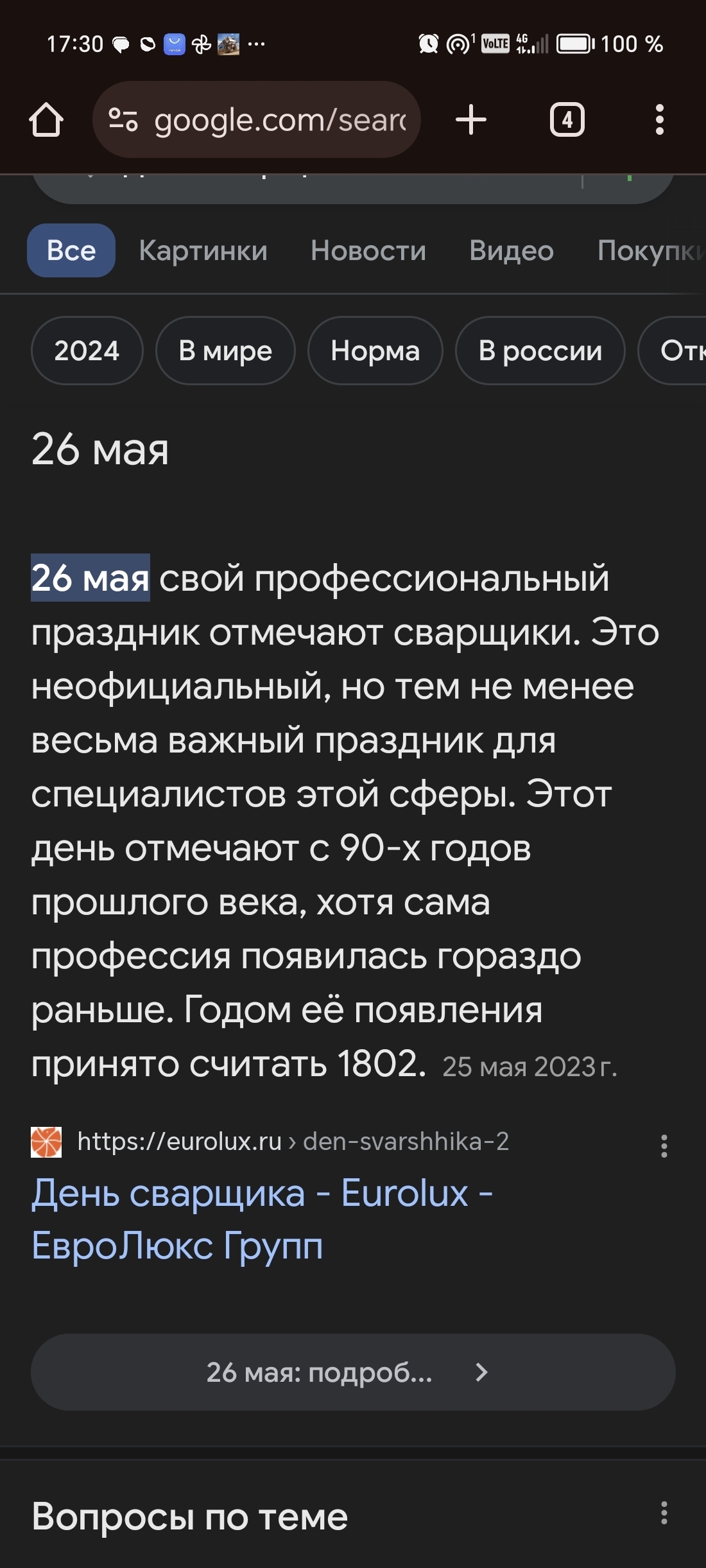
Task: Open site info icon in address bar
Action: pyautogui.click(x=123, y=120)
